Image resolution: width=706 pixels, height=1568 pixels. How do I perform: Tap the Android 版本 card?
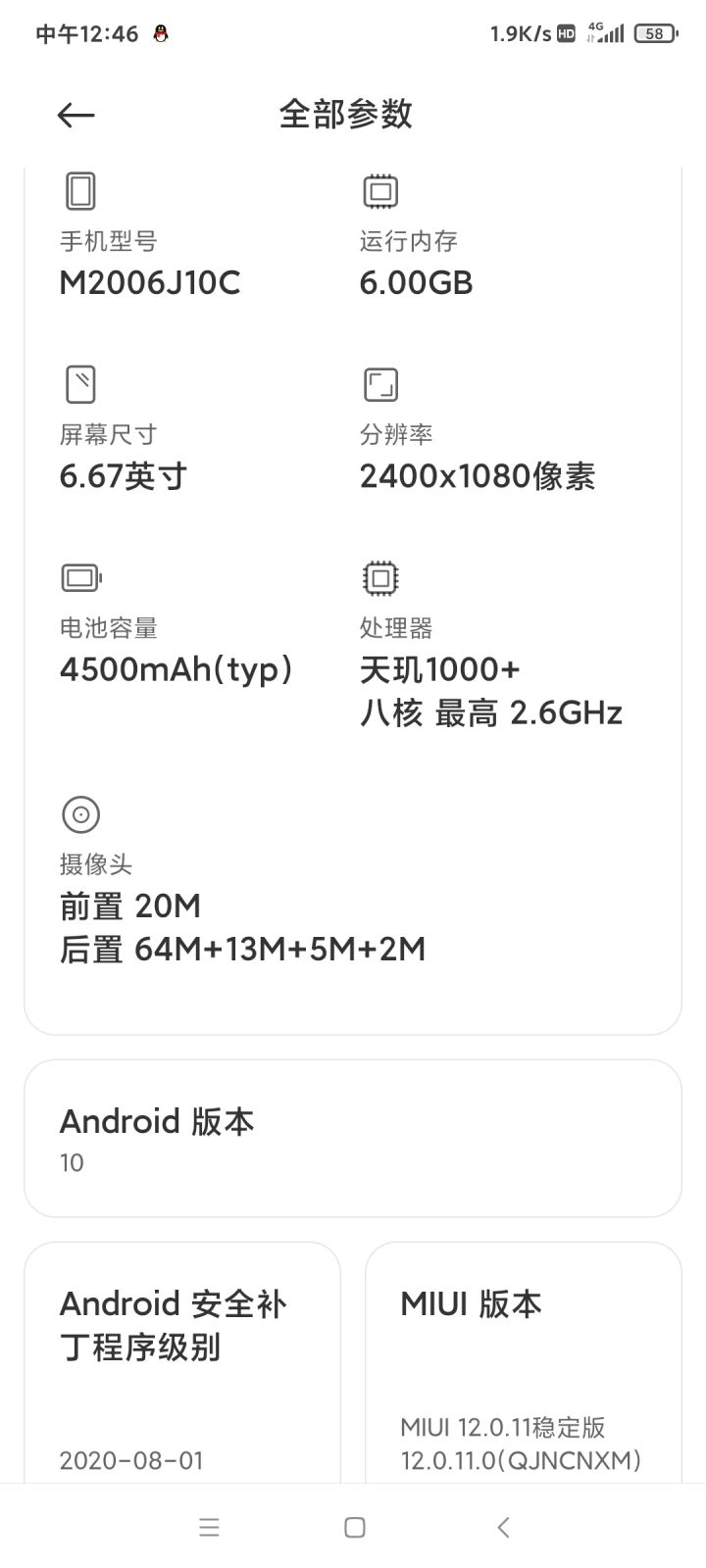click(353, 1139)
